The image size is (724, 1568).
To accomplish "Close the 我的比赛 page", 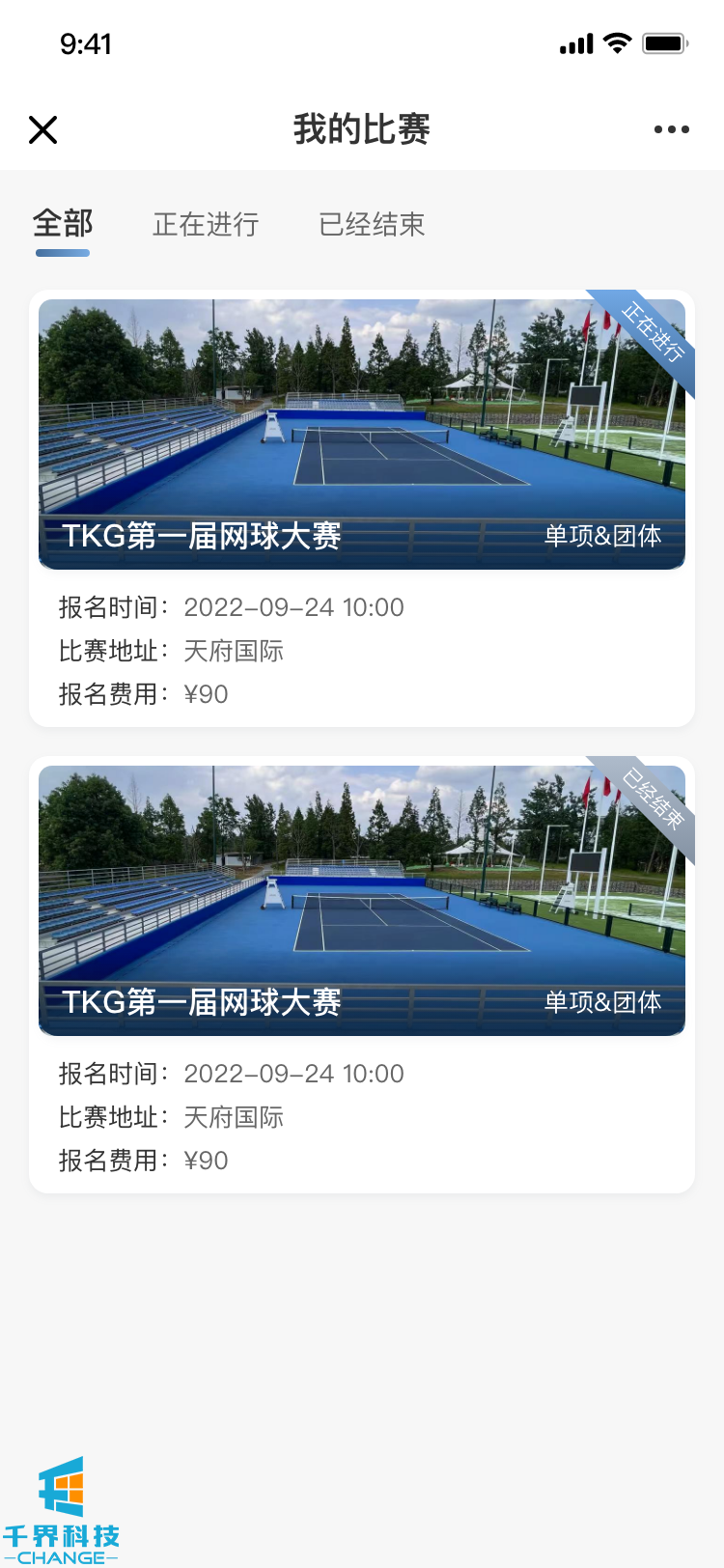I will 43,129.
